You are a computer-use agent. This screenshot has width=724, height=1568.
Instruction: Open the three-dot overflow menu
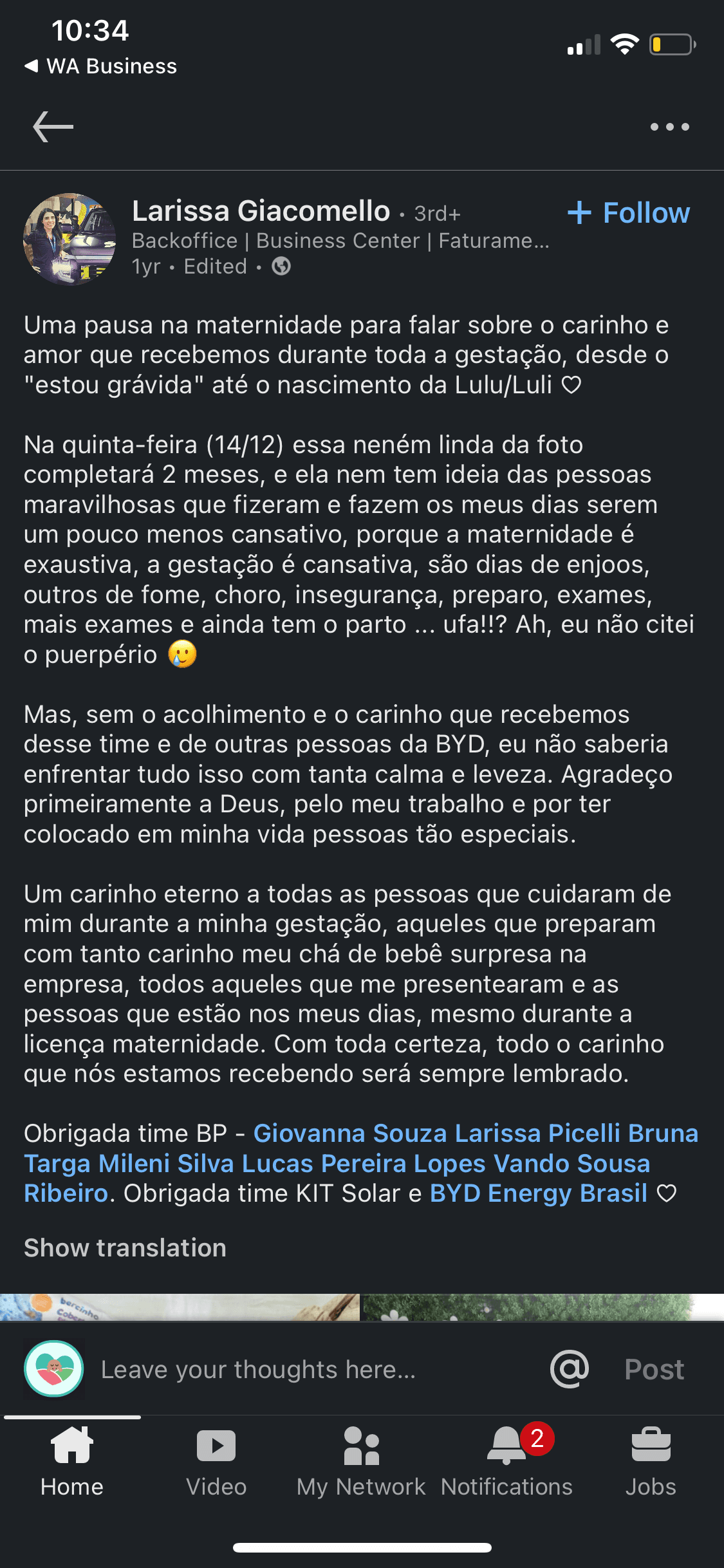669,127
